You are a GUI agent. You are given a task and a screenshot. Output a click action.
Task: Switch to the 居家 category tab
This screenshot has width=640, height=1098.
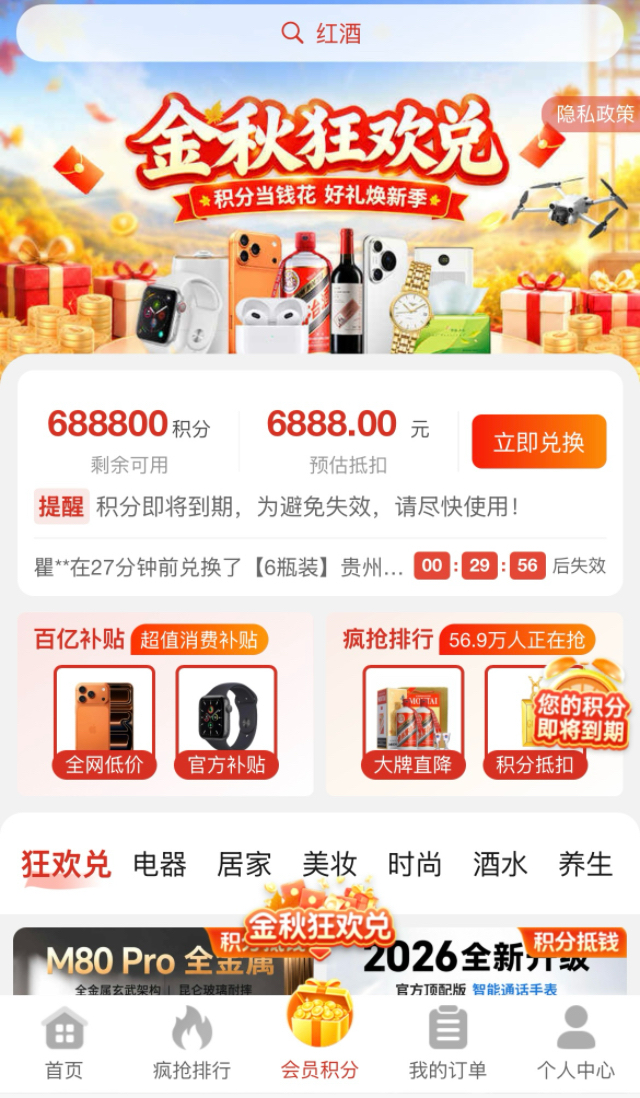point(244,864)
